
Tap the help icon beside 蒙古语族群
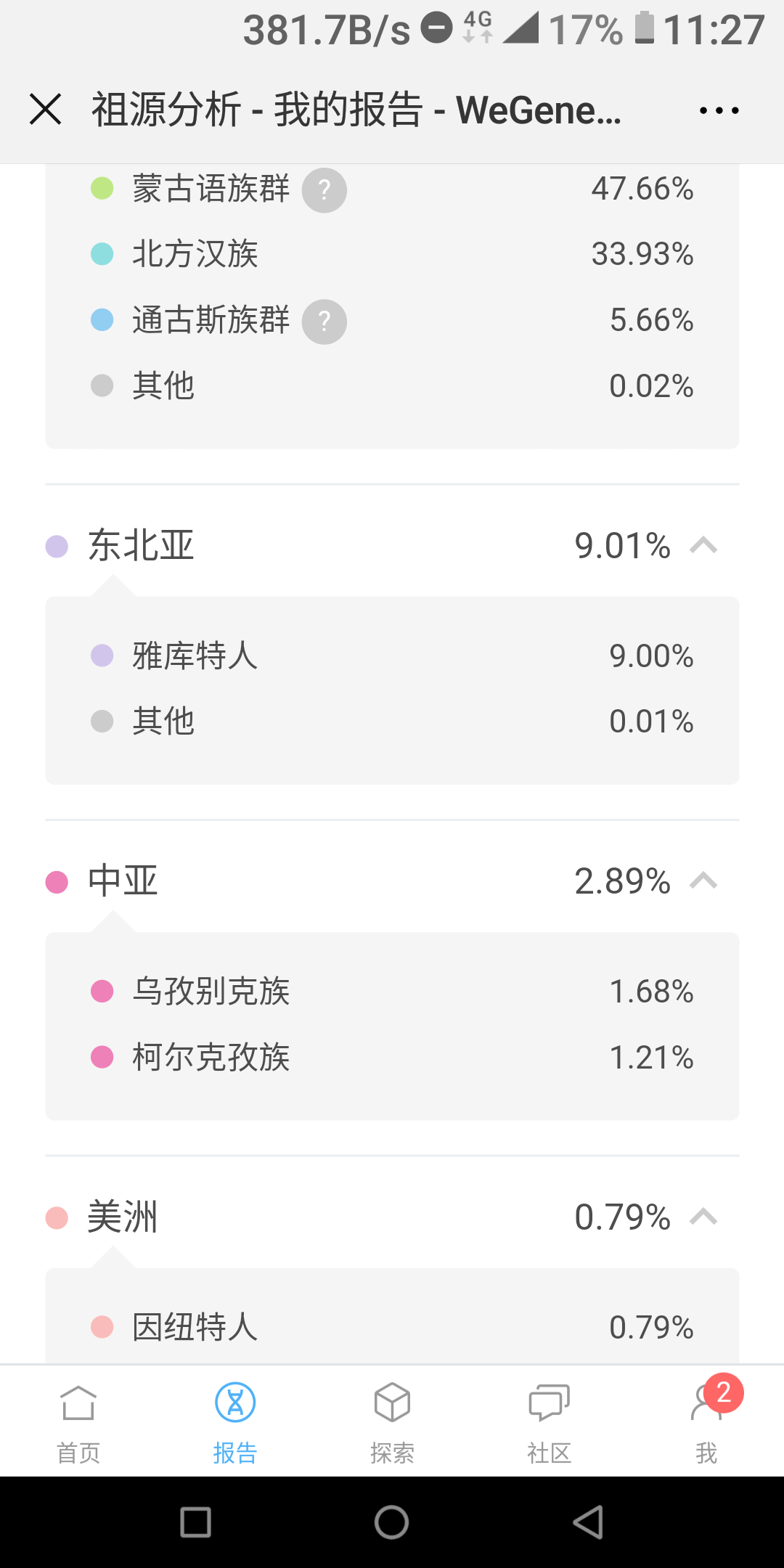tap(324, 190)
